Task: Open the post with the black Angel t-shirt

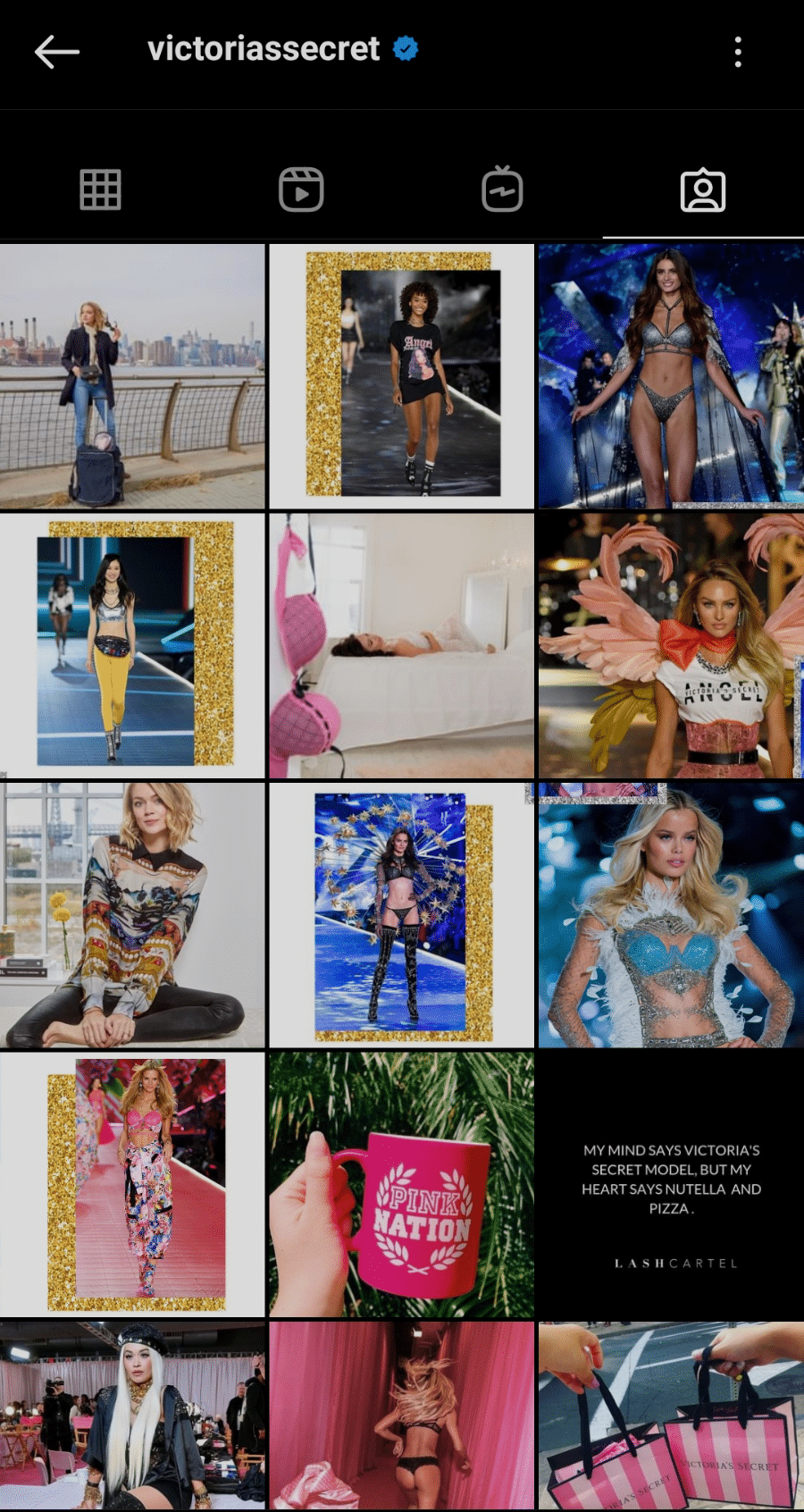Action: point(402,376)
